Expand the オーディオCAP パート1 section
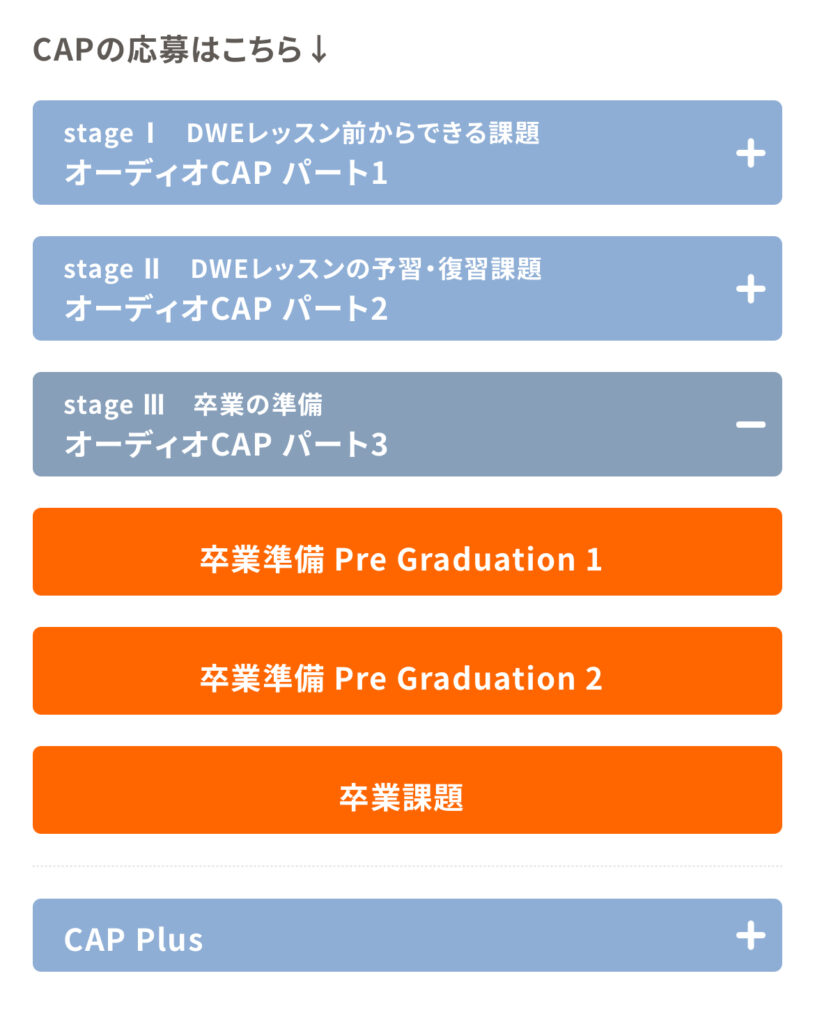815x1024 pixels. (x=750, y=153)
